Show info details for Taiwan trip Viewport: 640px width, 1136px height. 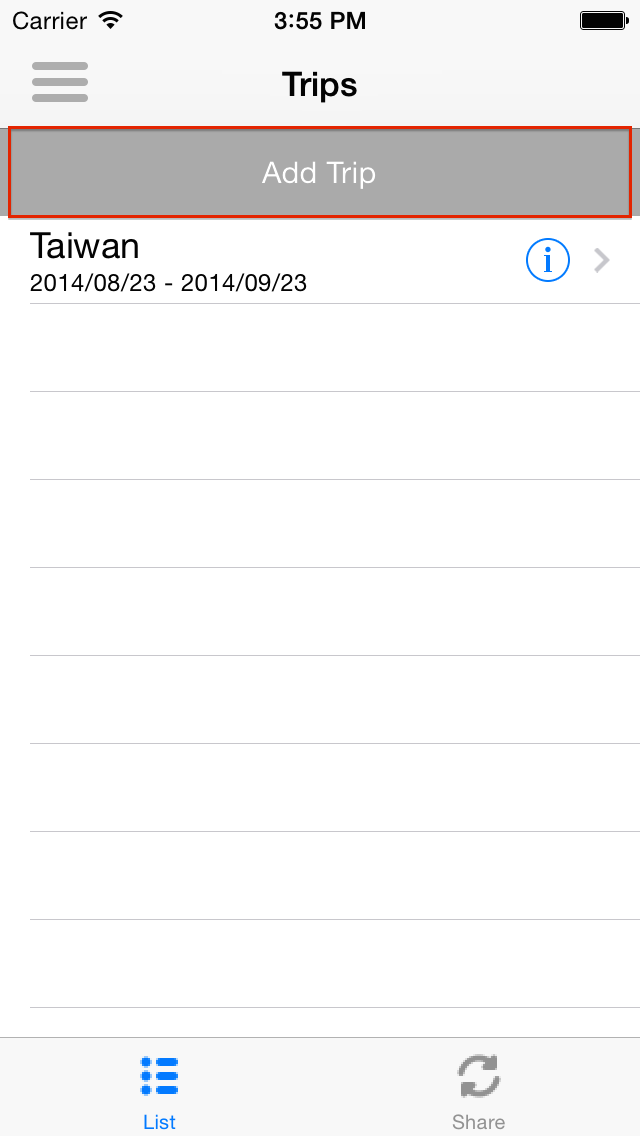coord(547,261)
